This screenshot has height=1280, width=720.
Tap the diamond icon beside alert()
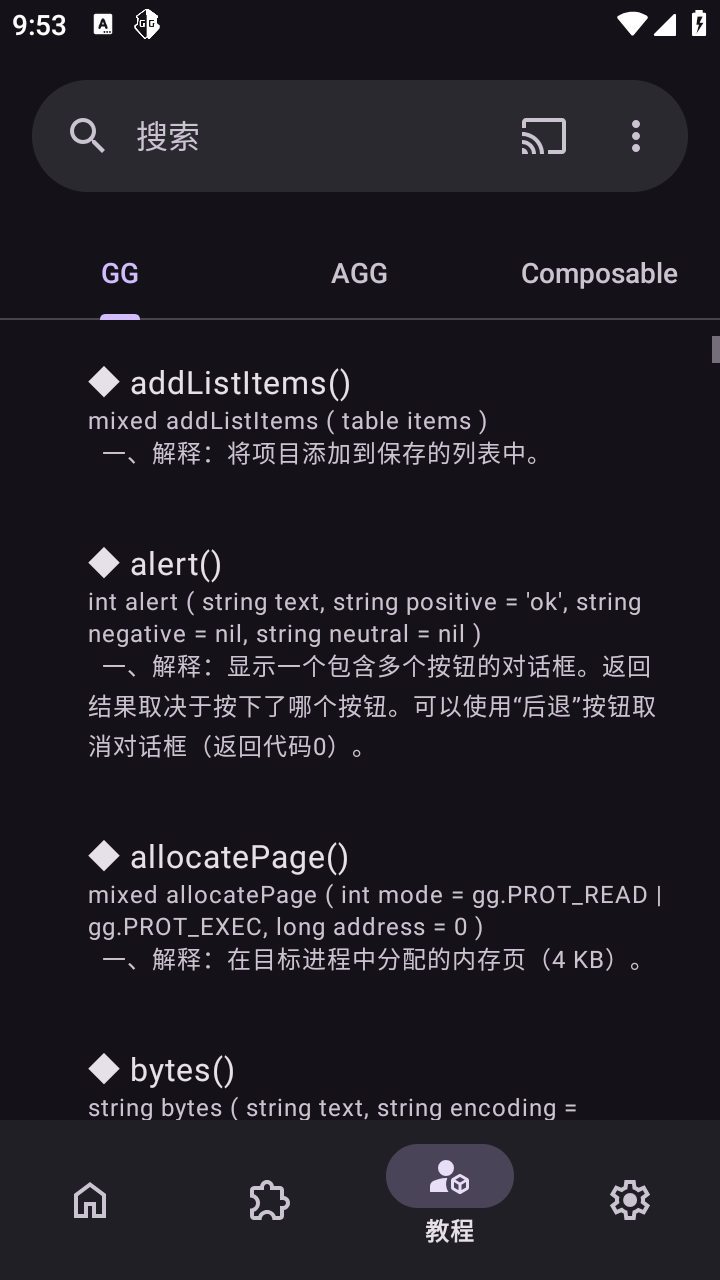point(103,563)
